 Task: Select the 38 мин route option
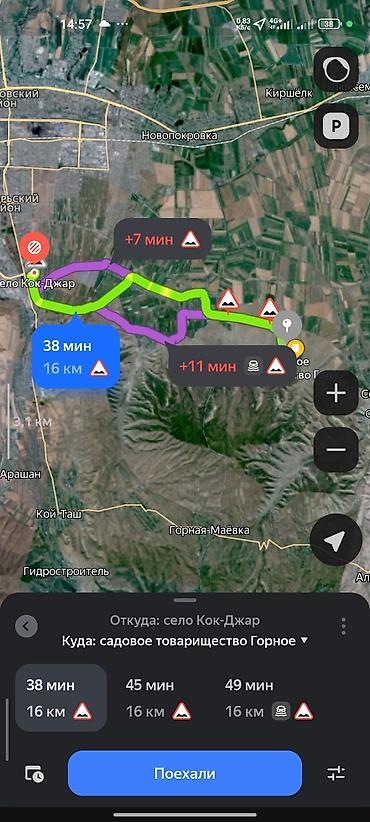[x=61, y=698]
